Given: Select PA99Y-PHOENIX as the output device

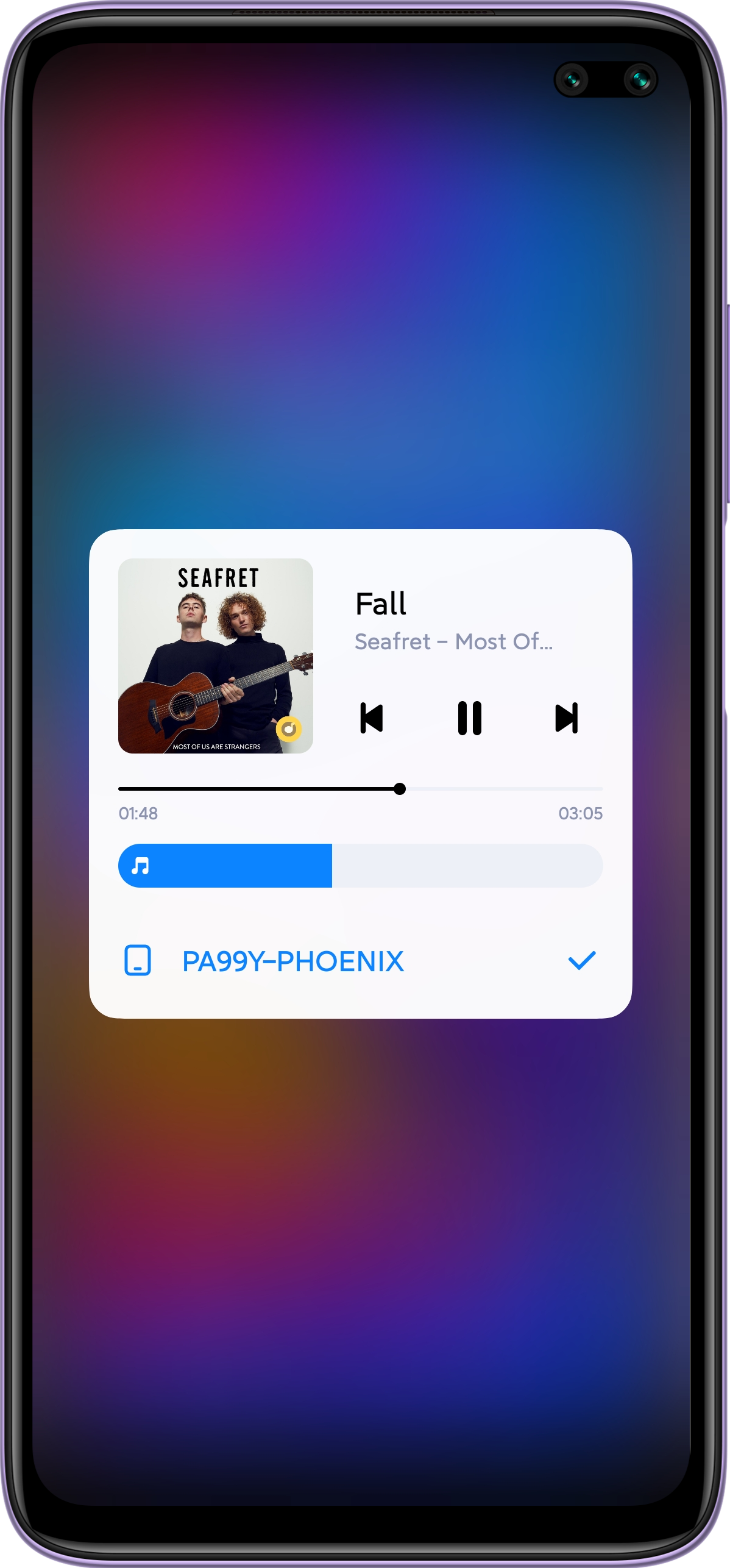Looking at the screenshot, I should (x=292, y=961).
